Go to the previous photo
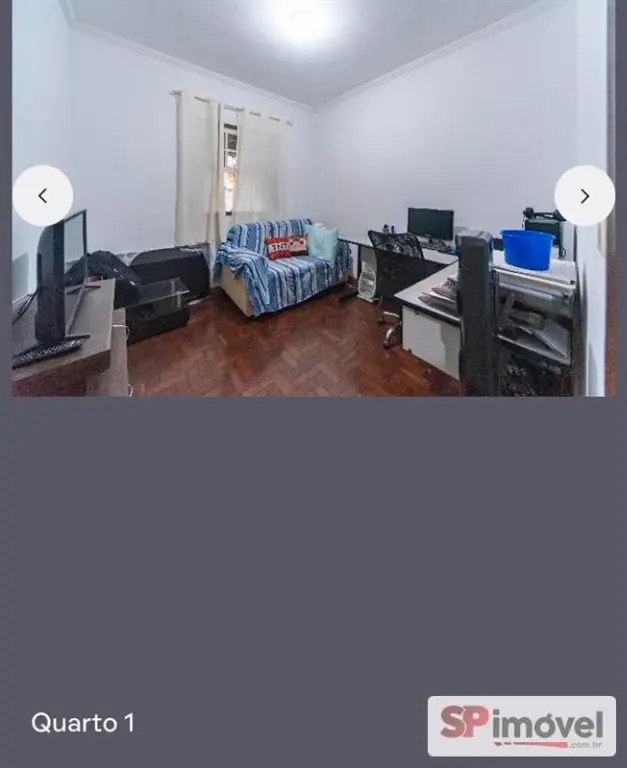The height and width of the screenshot is (768, 627). (43, 196)
